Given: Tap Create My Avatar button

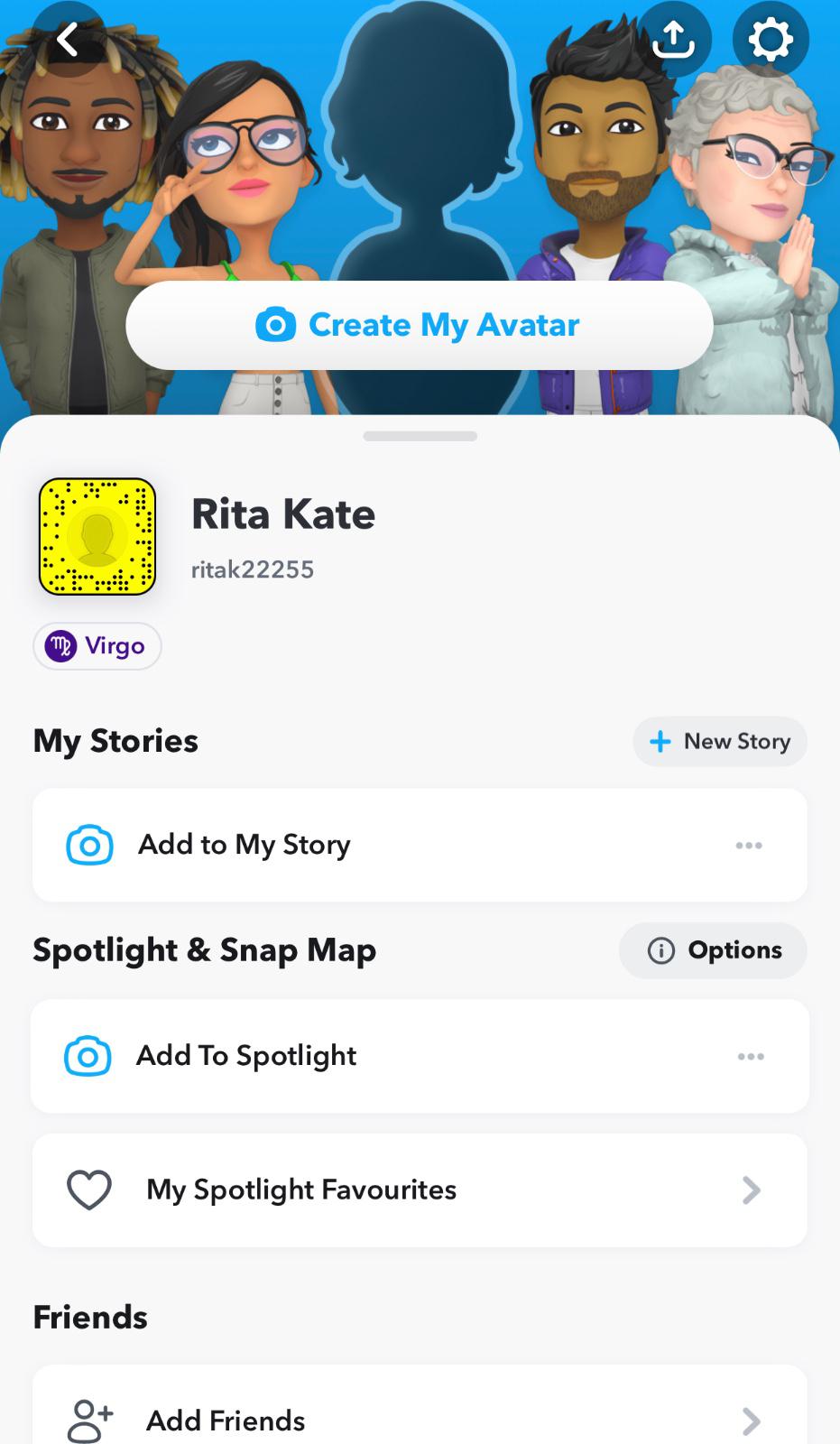Looking at the screenshot, I should 420,325.
